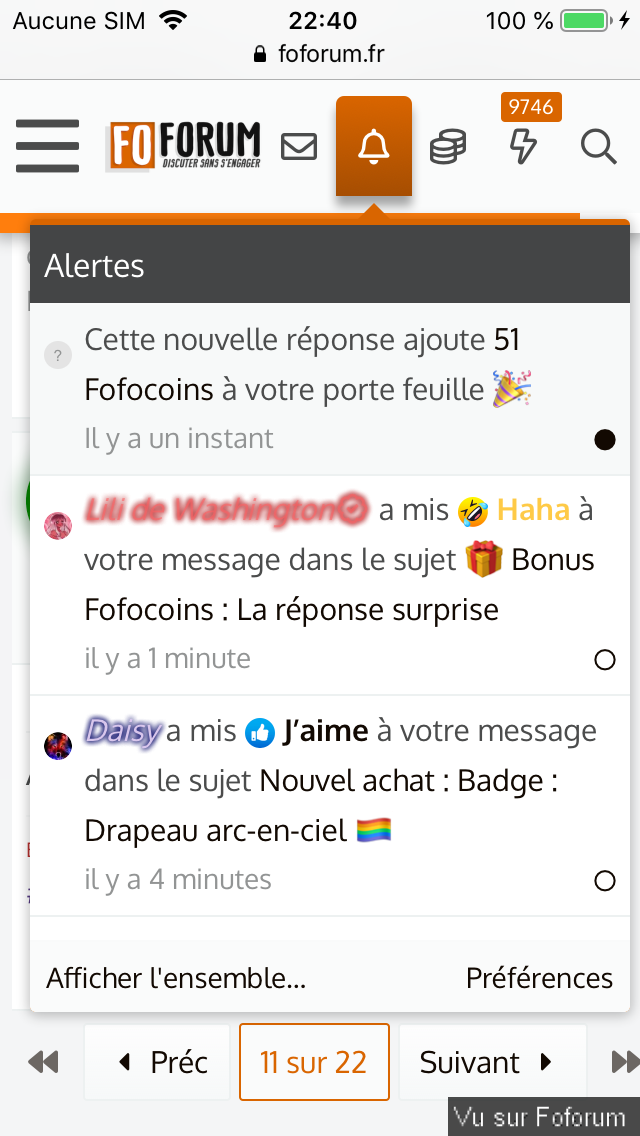Open Daisy's J'aime alert
This screenshot has width=640, height=1136.
click(300, 780)
